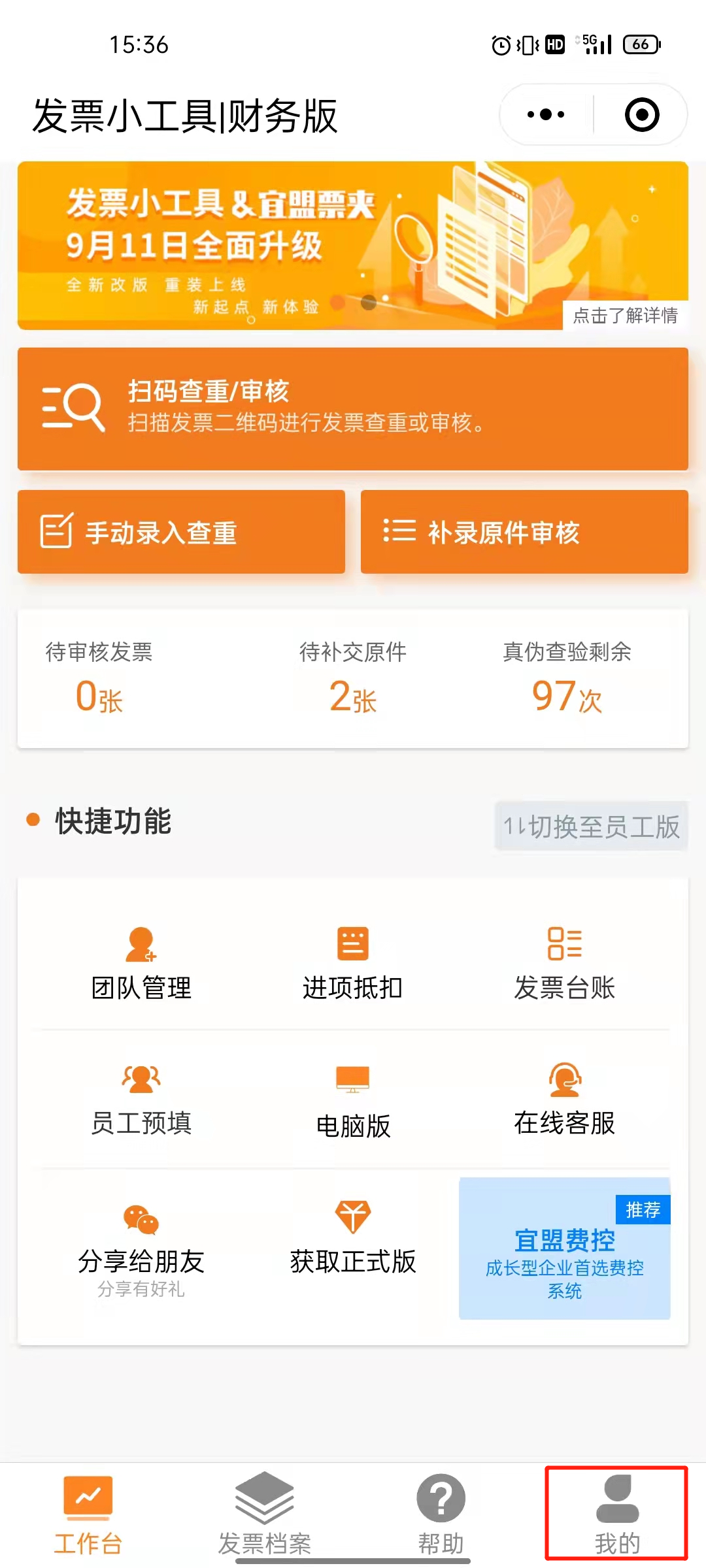Screen dimensions: 706x1568
Task: Tap the 扫码查重/审核 scan banner
Action: 353,408
